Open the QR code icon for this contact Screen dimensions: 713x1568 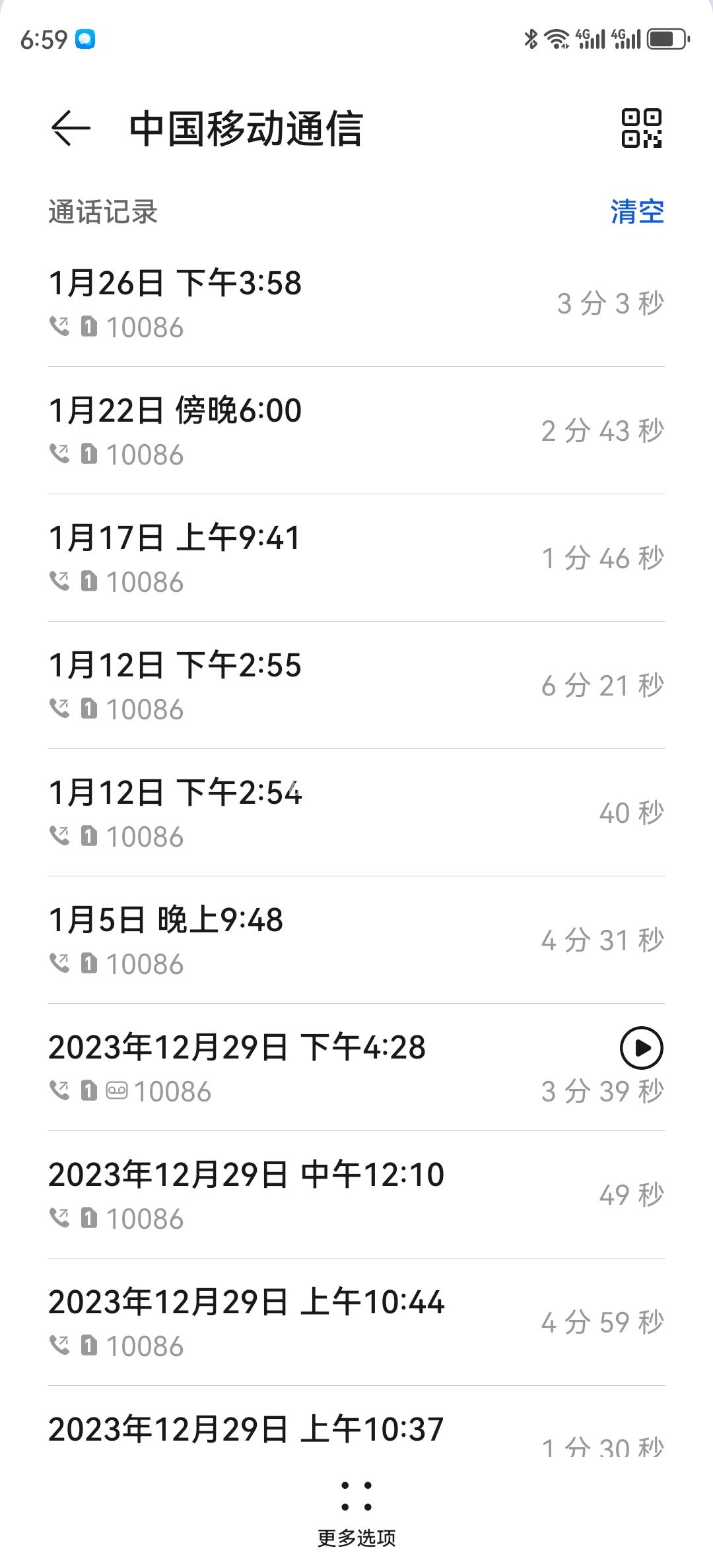coord(641,128)
